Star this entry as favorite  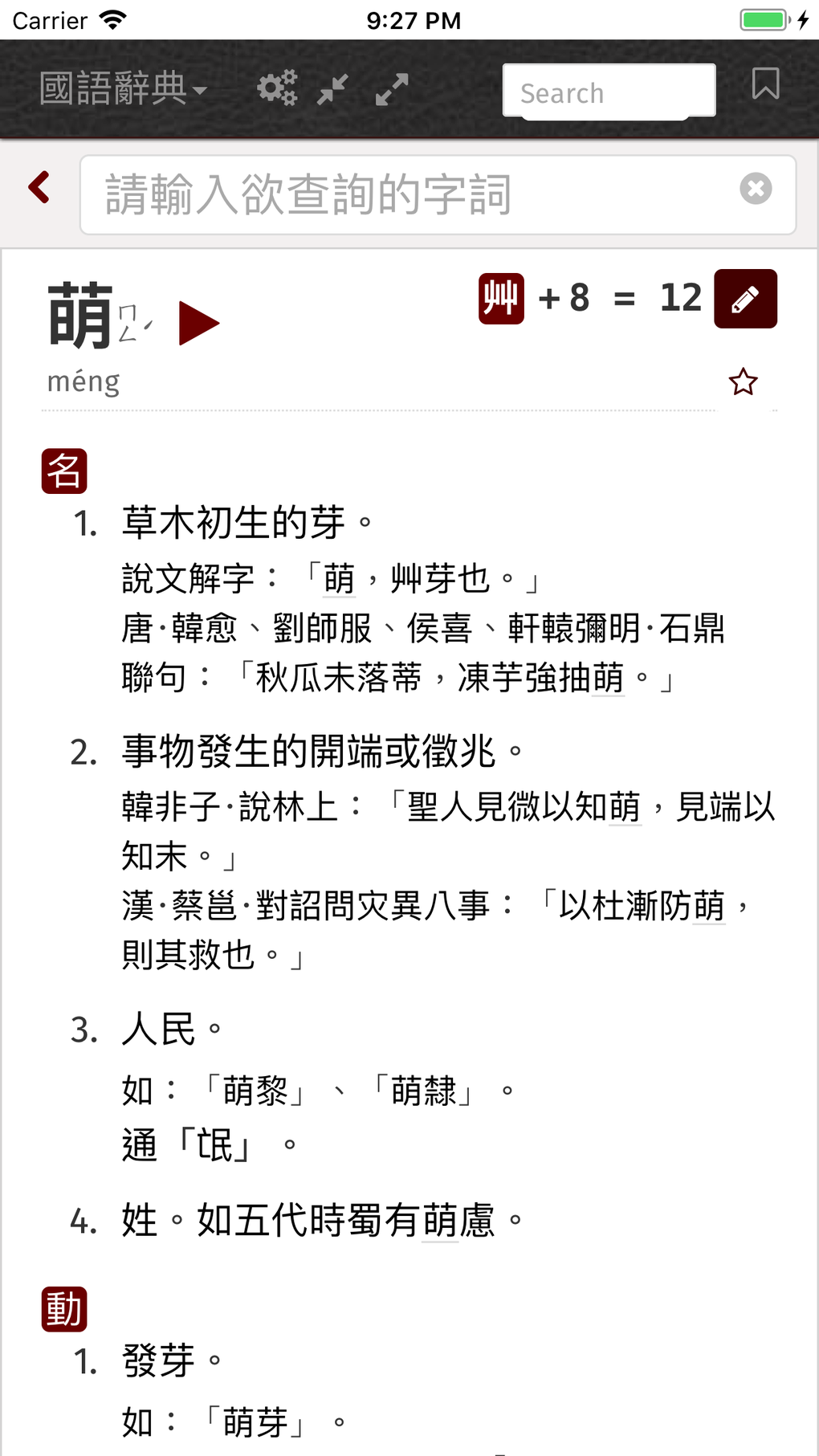click(x=743, y=382)
